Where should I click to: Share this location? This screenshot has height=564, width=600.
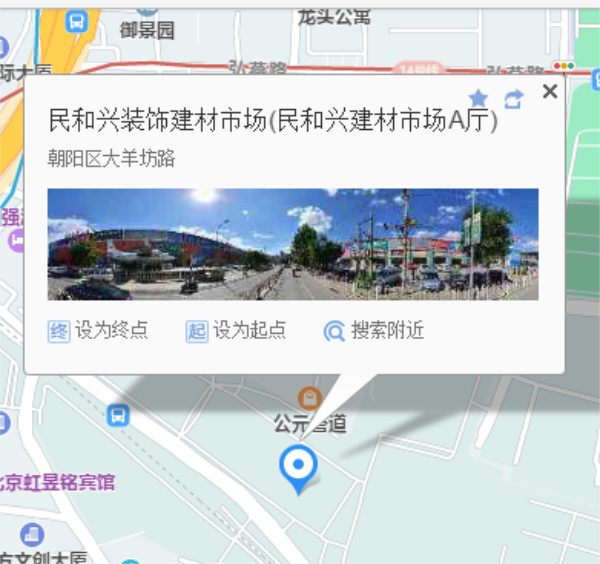pos(513,98)
